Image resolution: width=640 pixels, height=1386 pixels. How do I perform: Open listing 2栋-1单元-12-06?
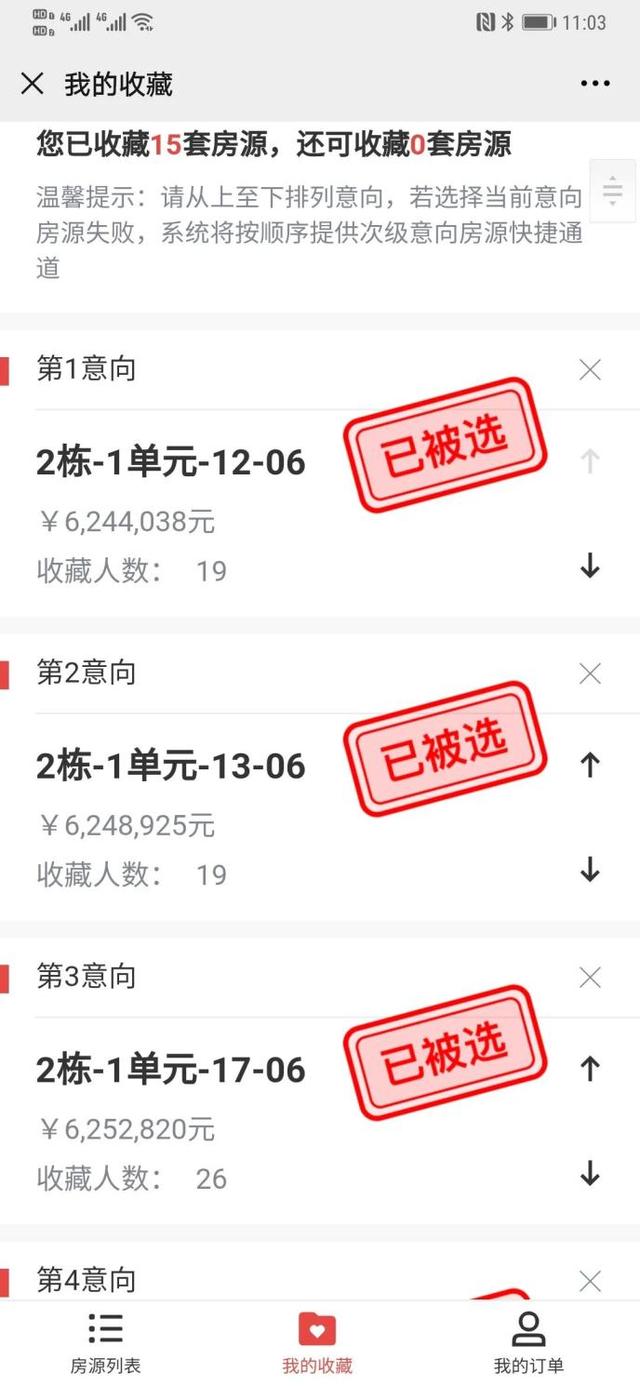coord(171,463)
